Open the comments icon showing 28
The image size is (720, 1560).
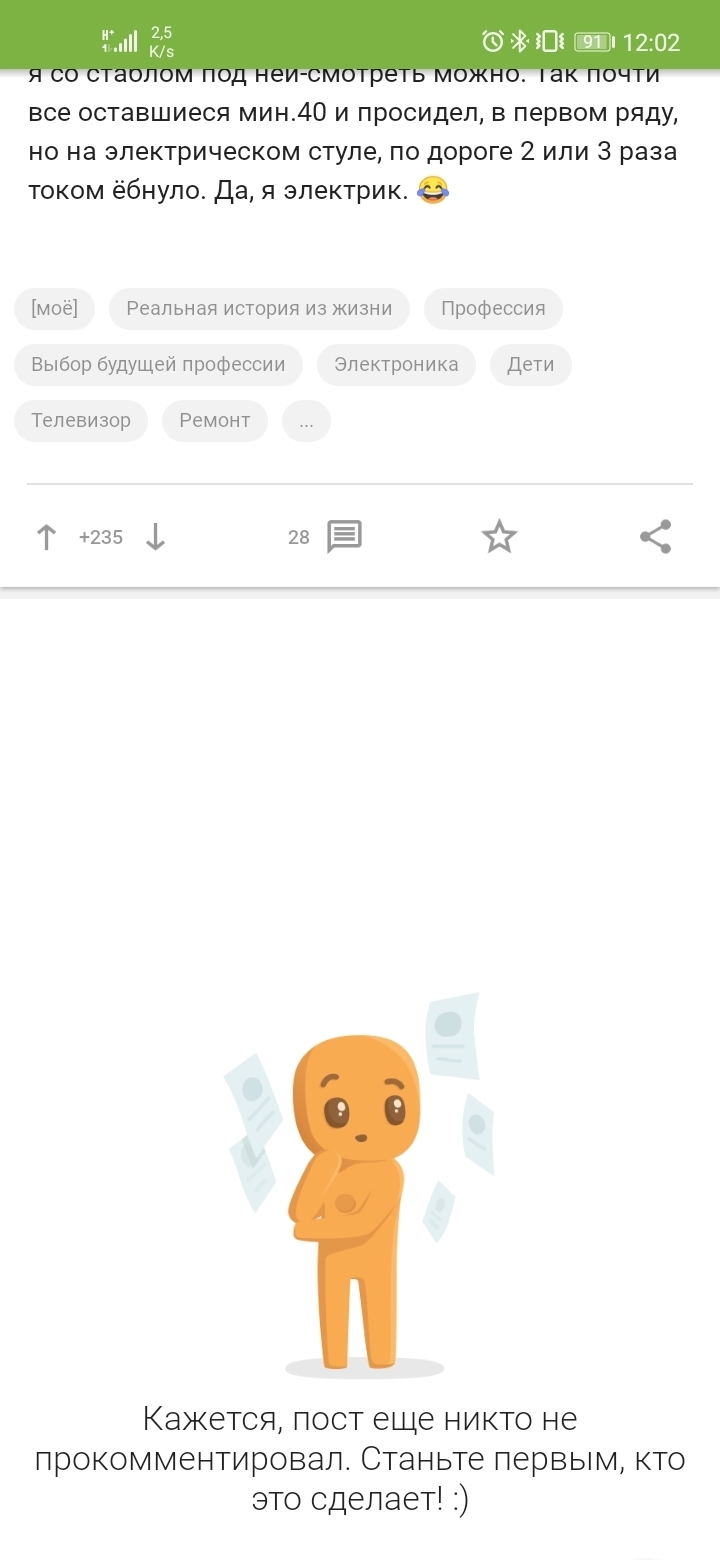(x=344, y=537)
